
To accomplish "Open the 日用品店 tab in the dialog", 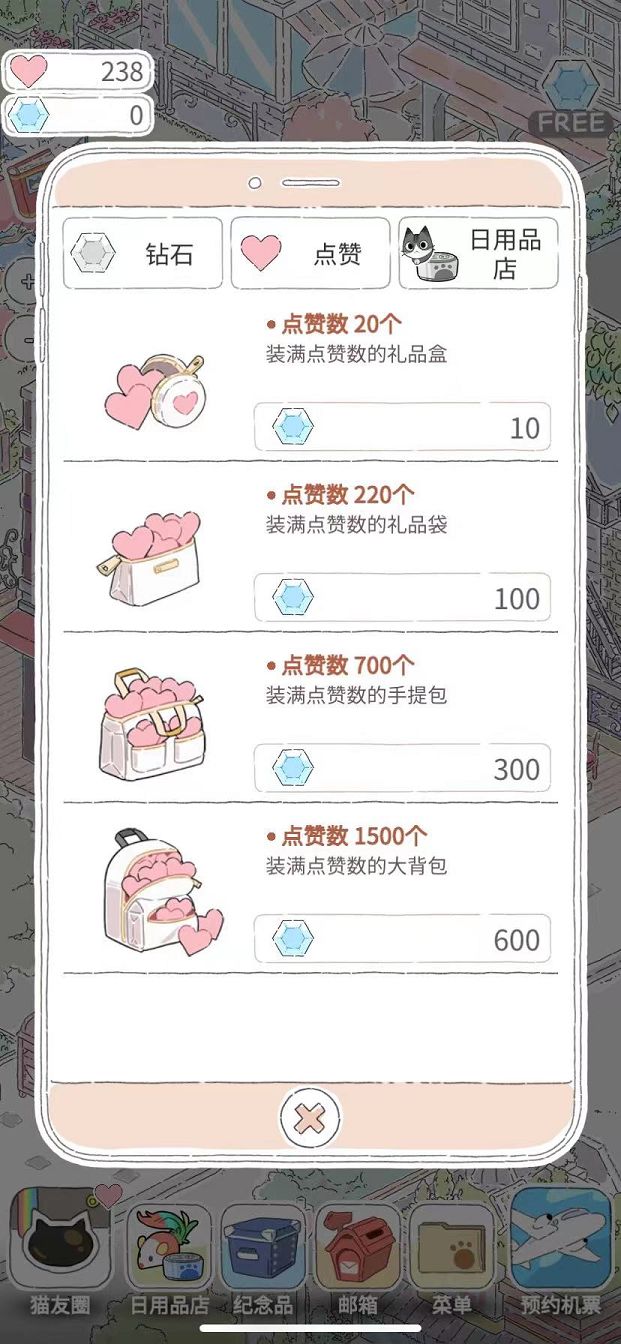I will [x=478, y=254].
